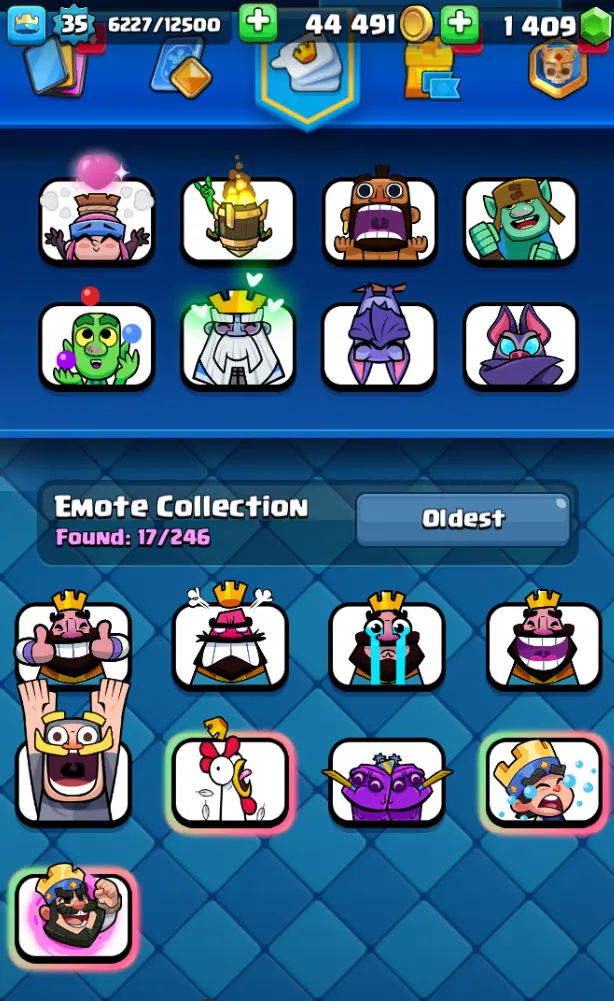Select the chicken emote
Viewport: 614px width, 1001px height.
(230, 780)
